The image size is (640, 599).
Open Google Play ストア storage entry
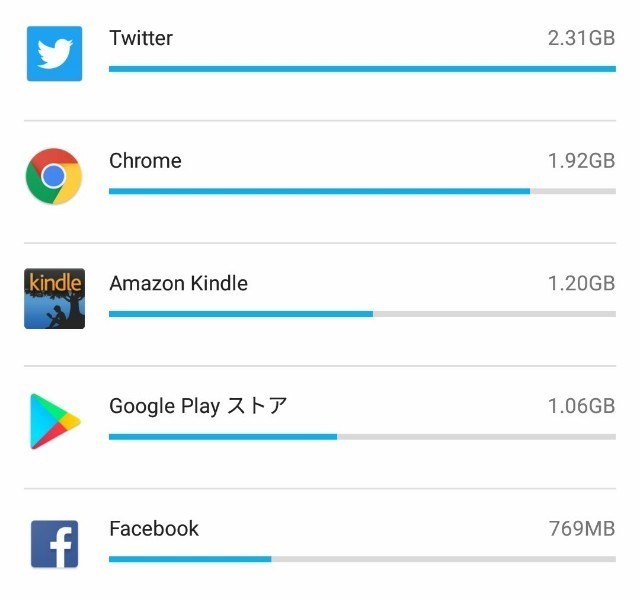tap(320, 422)
